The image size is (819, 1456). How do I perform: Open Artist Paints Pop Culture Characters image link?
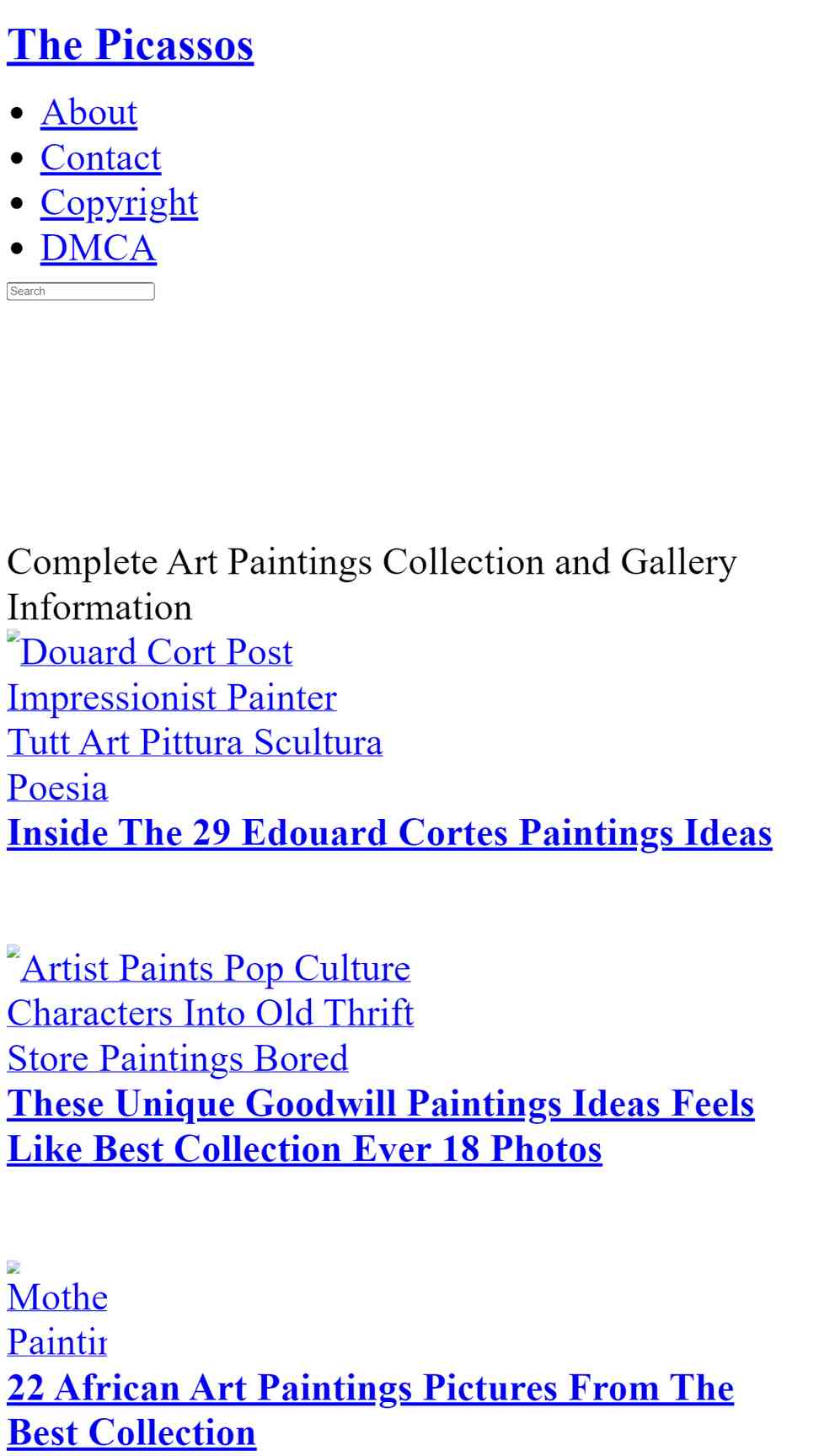211,1013
